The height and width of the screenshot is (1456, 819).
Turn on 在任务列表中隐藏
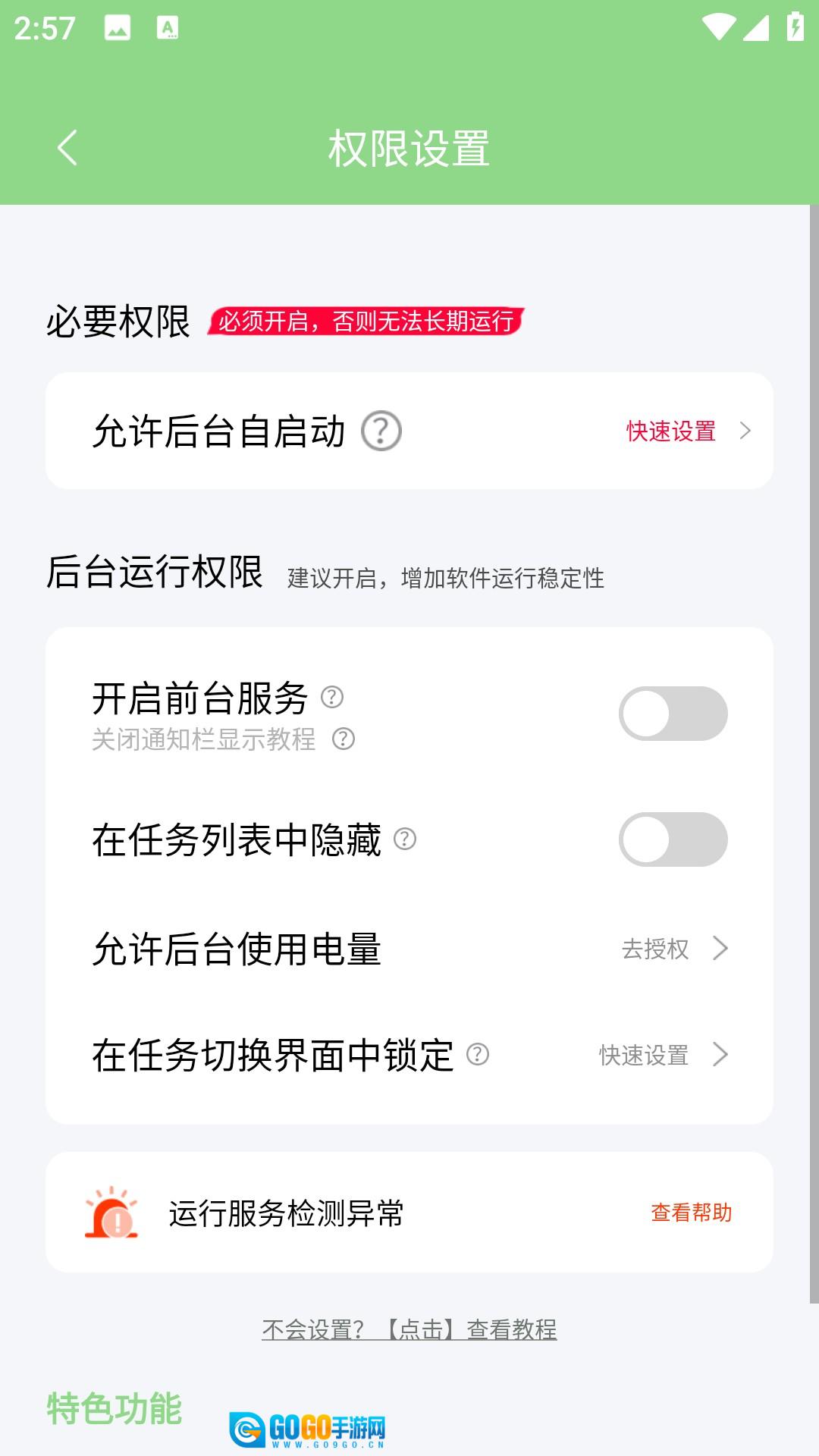[x=673, y=839]
